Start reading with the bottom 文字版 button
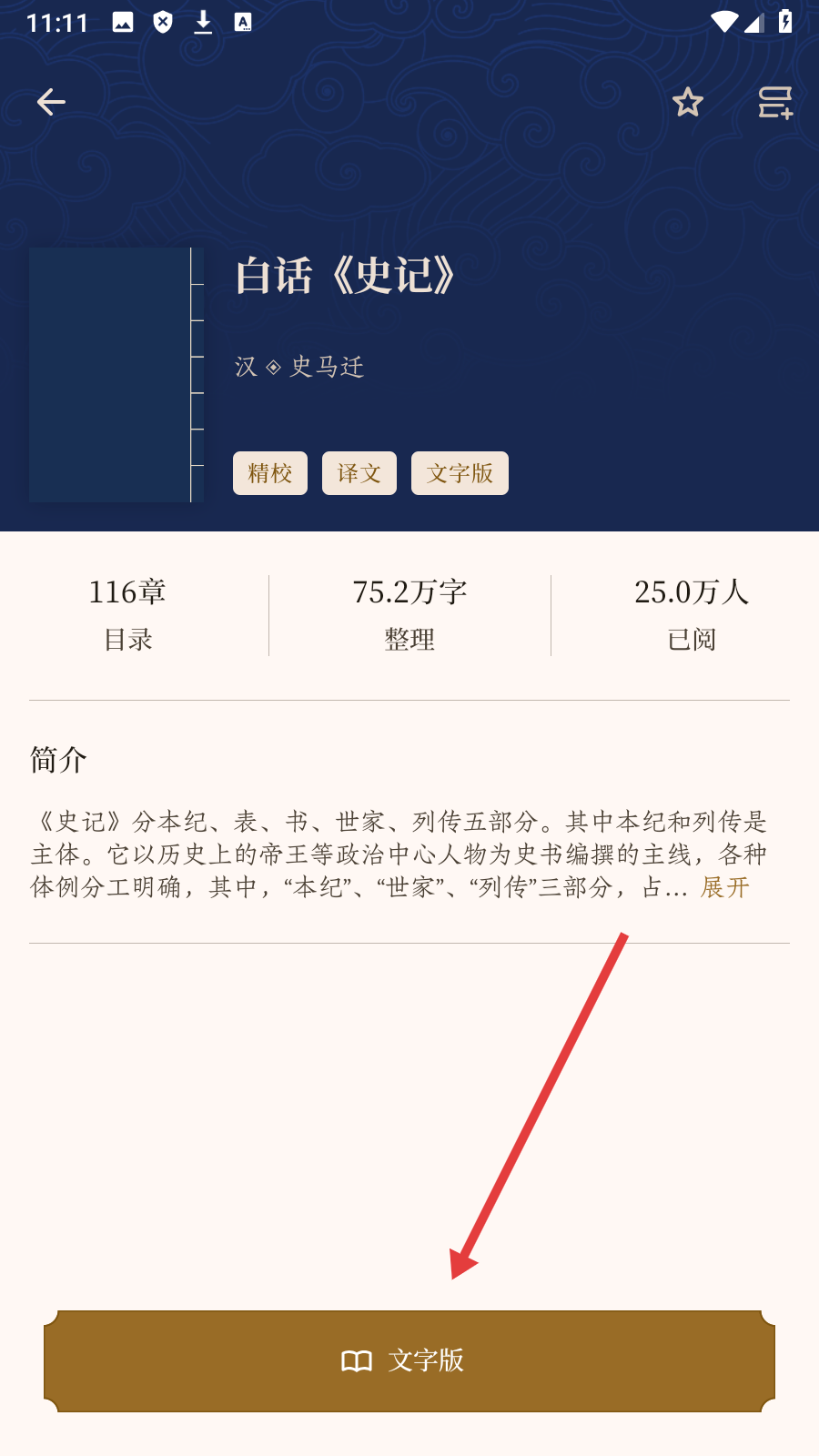This screenshot has height=1456, width=819. [409, 1360]
